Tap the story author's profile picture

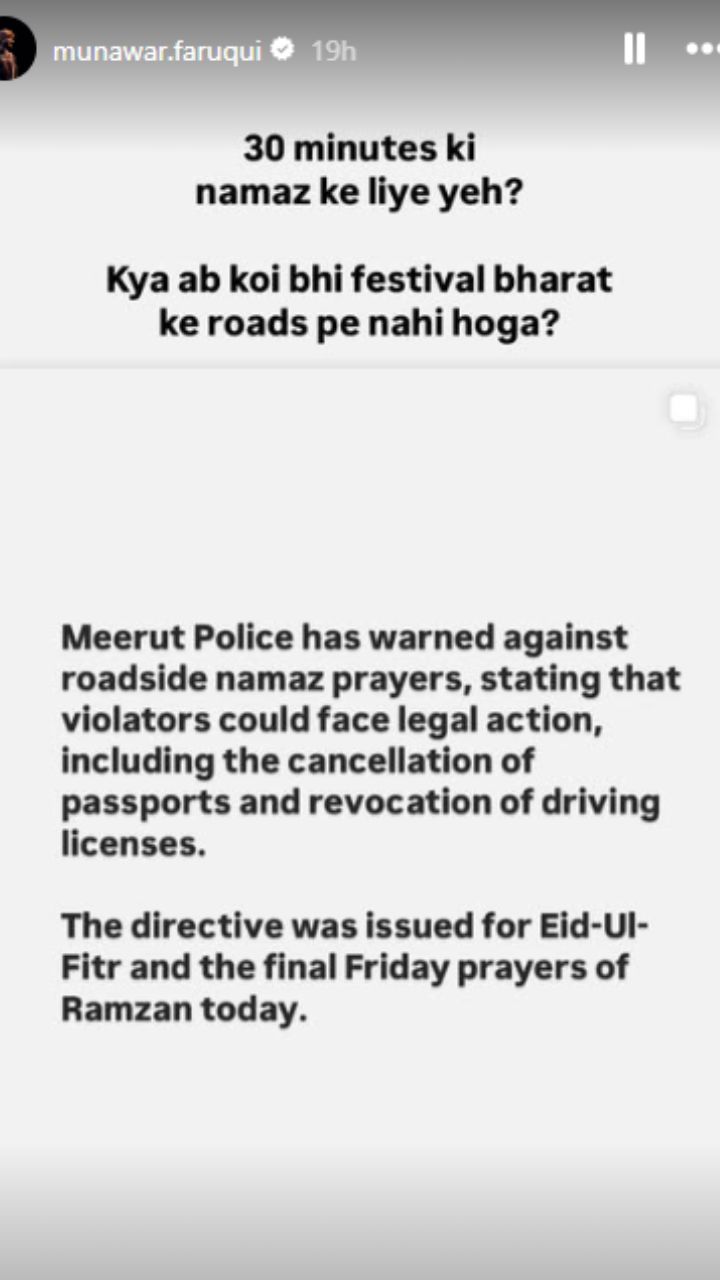click(14, 50)
